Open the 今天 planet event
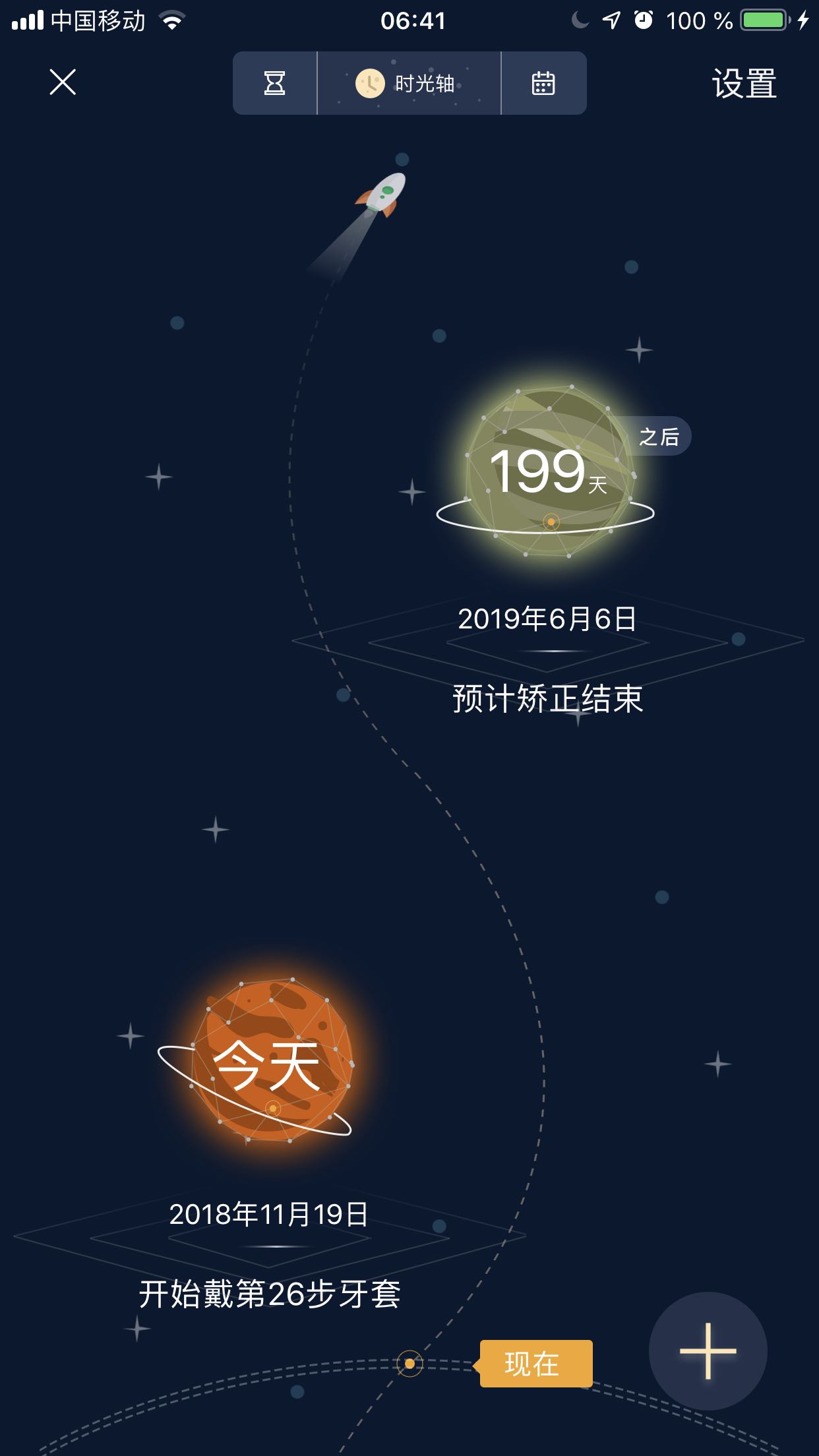This screenshot has height=1456, width=819. pyautogui.click(x=270, y=1063)
